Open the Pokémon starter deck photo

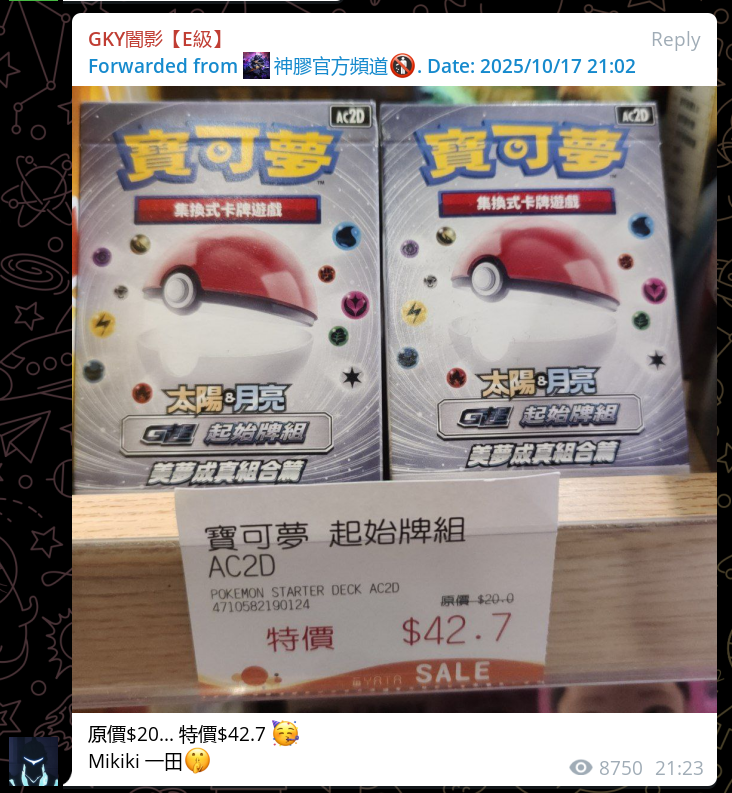click(x=394, y=400)
